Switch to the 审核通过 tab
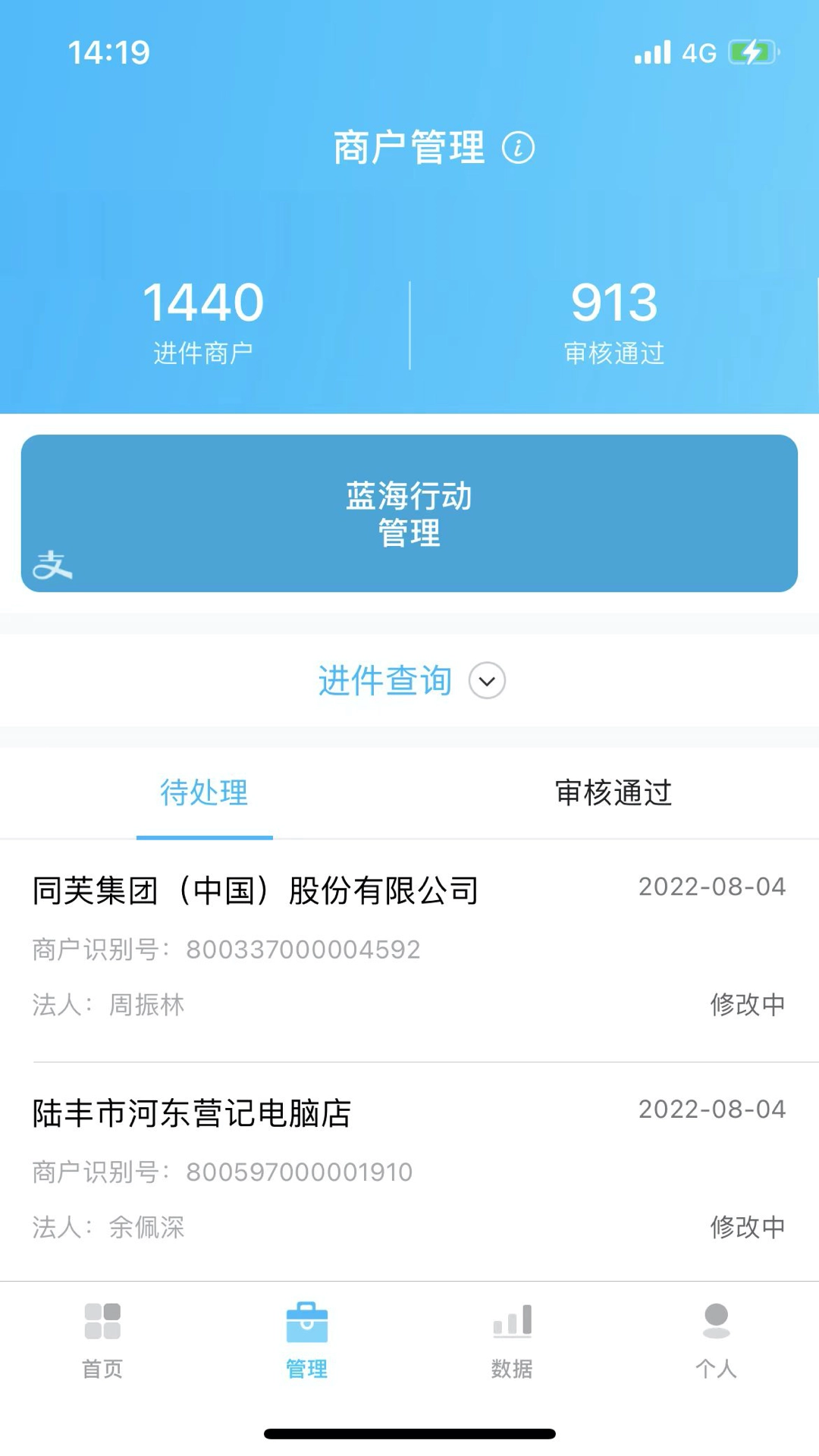 (614, 793)
